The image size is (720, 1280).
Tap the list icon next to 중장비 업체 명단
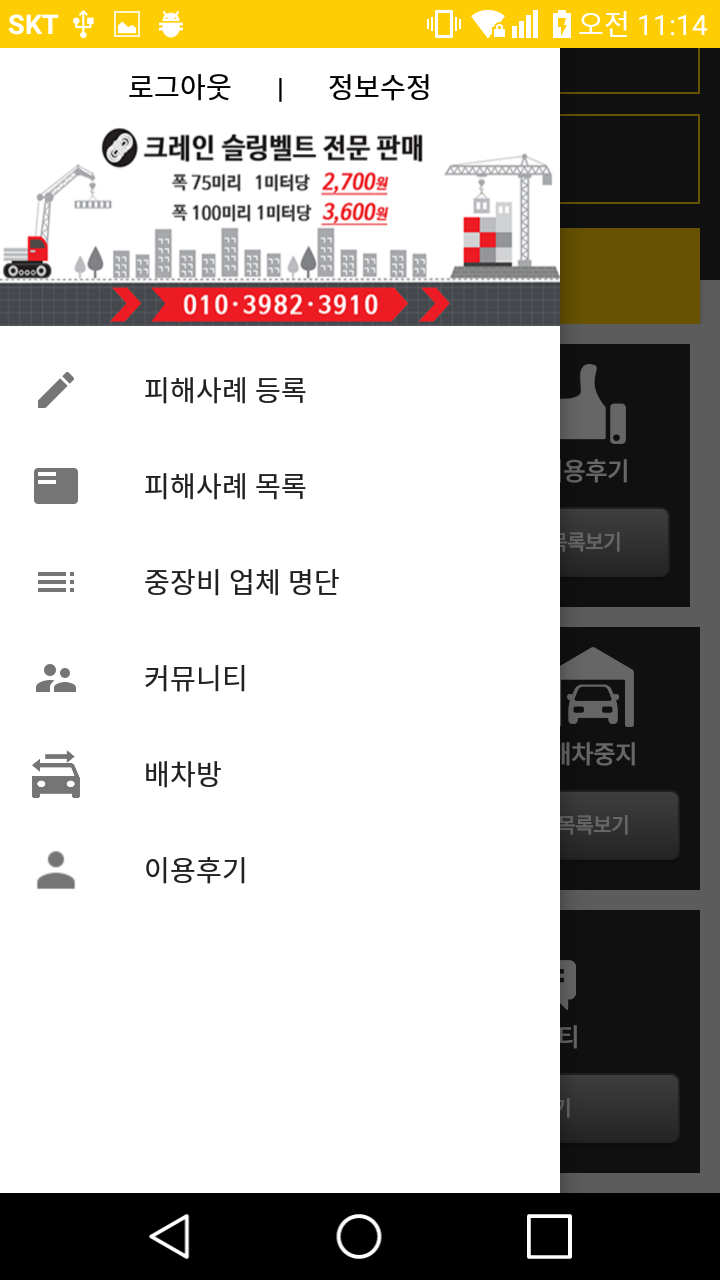point(55,582)
